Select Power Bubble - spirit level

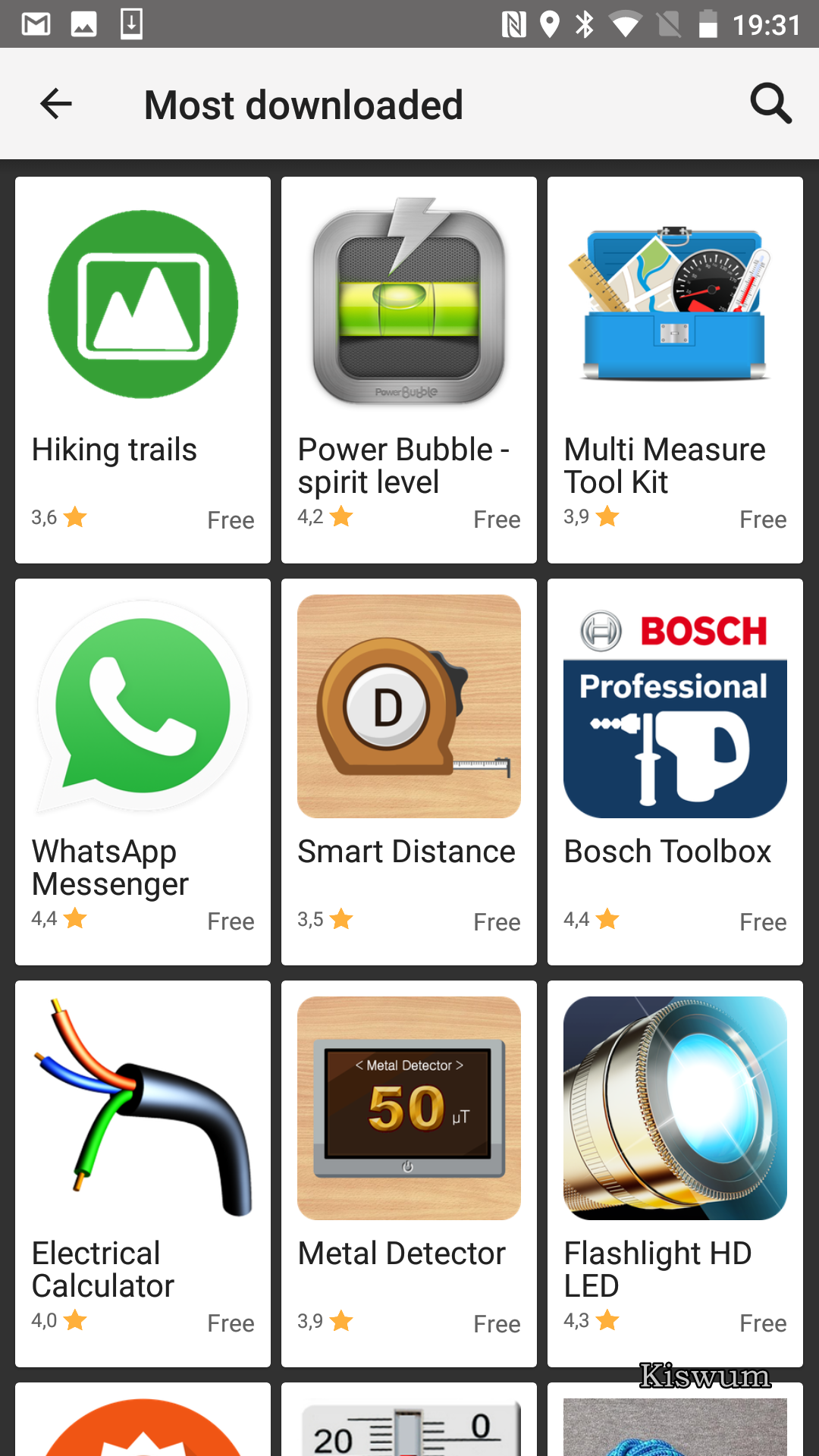pyautogui.click(x=409, y=370)
